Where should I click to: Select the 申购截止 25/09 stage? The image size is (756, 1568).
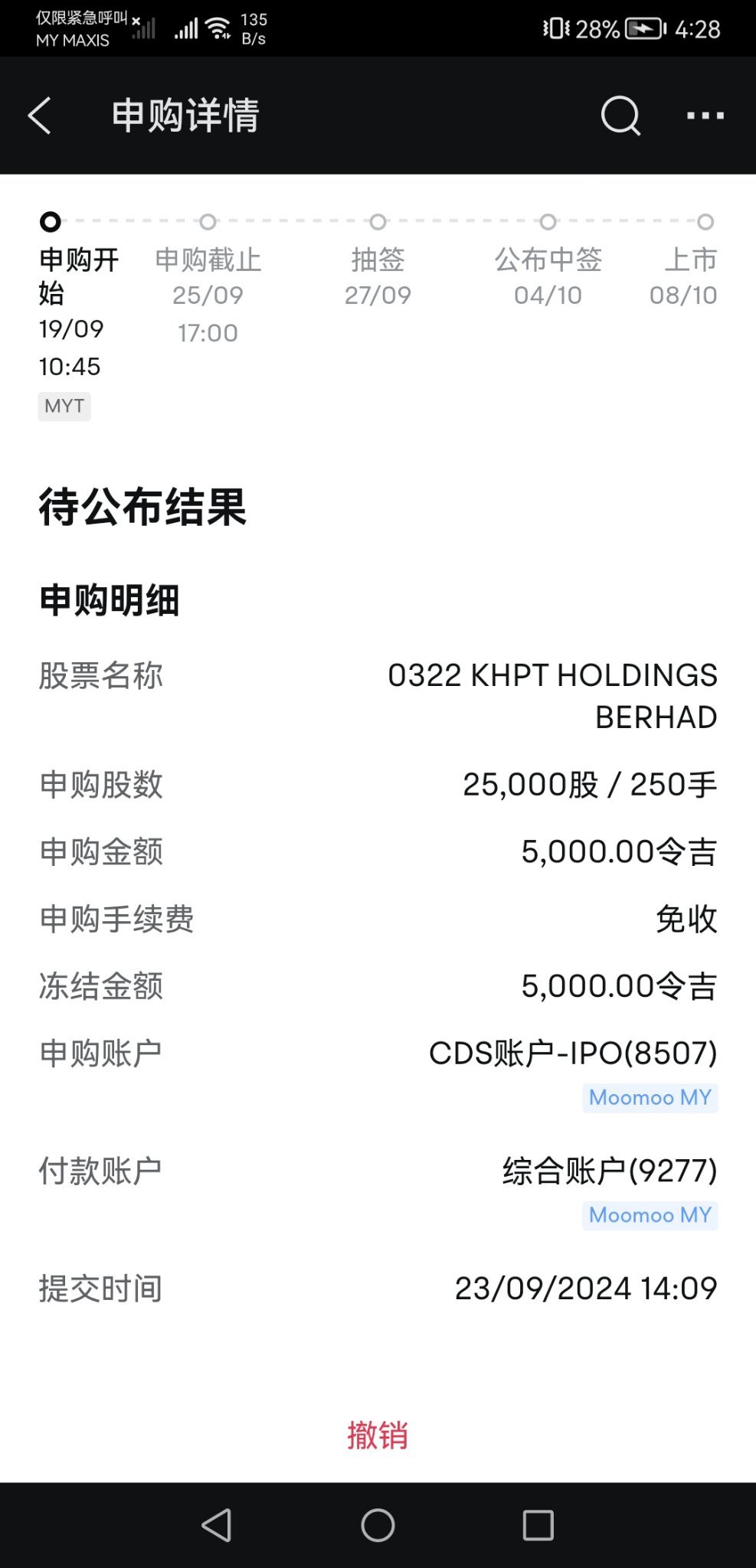(208, 221)
